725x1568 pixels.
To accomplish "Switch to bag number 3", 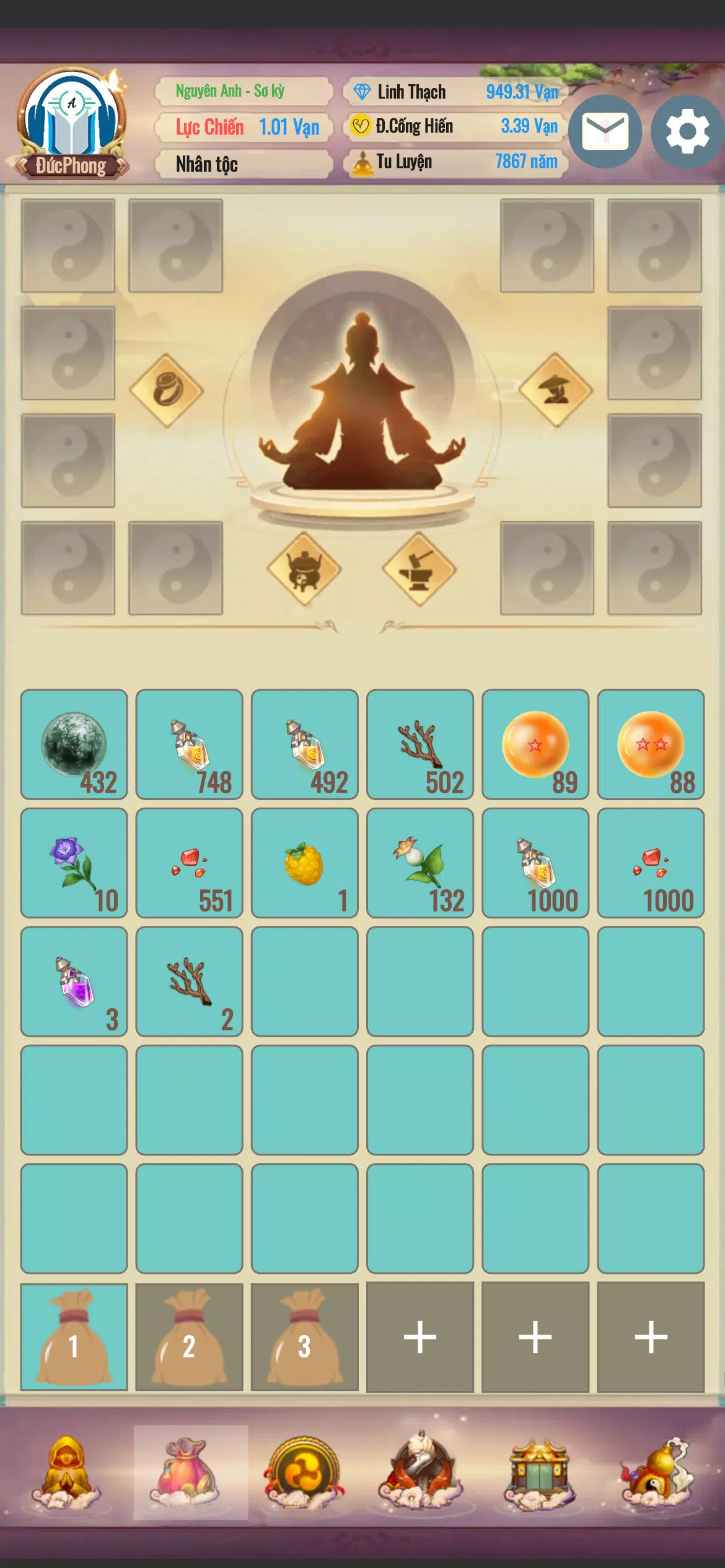I will 304,1337.
